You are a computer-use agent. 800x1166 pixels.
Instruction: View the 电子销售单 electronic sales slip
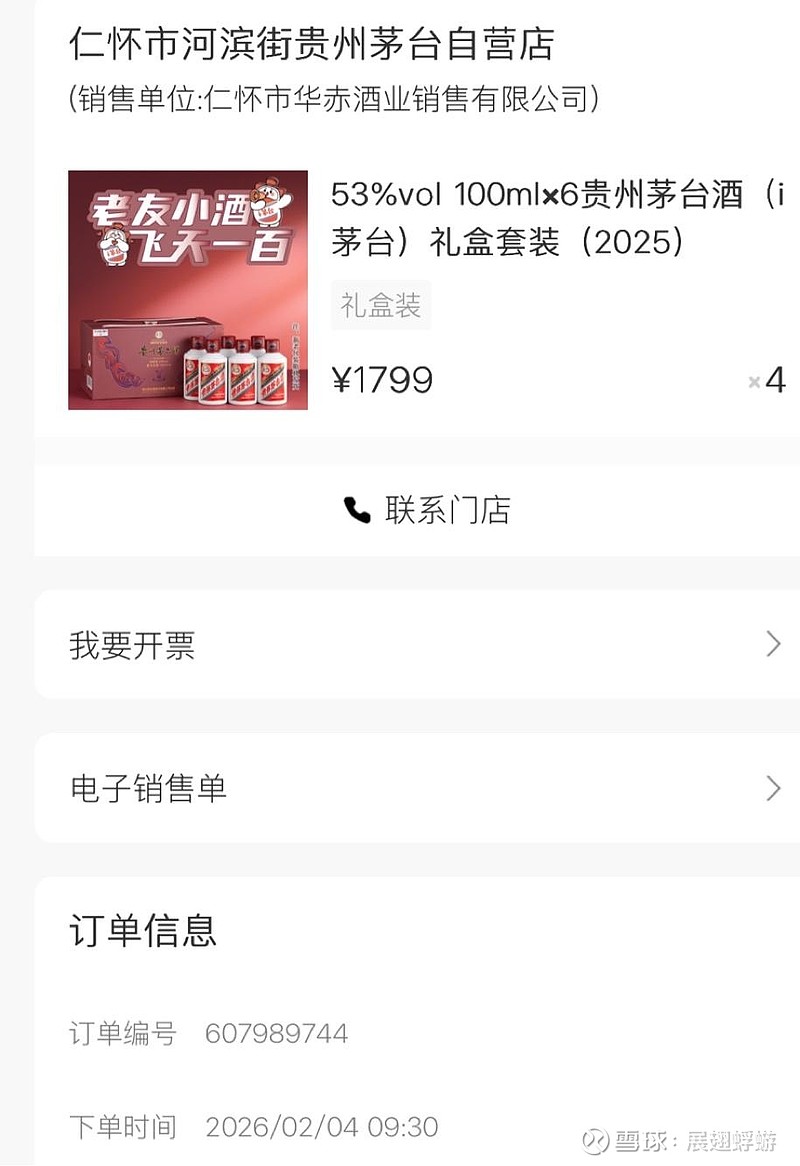coord(417,788)
